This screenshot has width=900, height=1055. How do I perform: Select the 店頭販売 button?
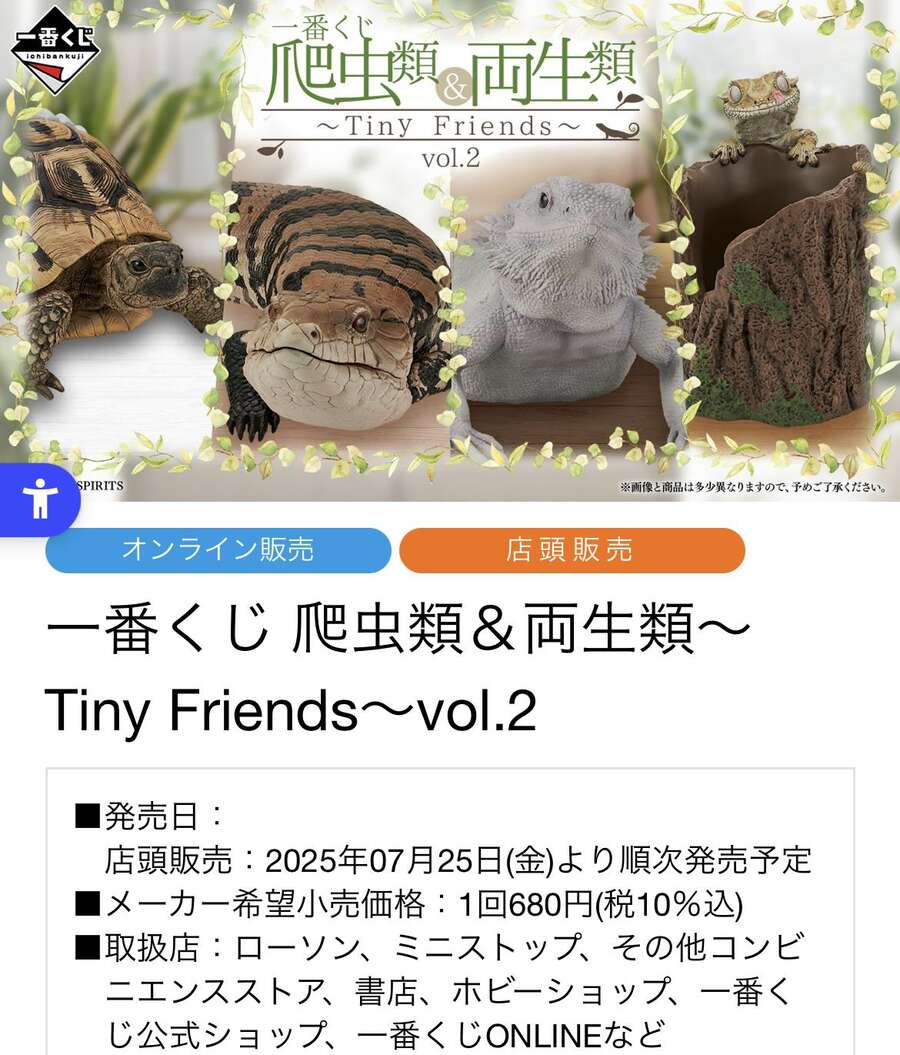coord(571,550)
